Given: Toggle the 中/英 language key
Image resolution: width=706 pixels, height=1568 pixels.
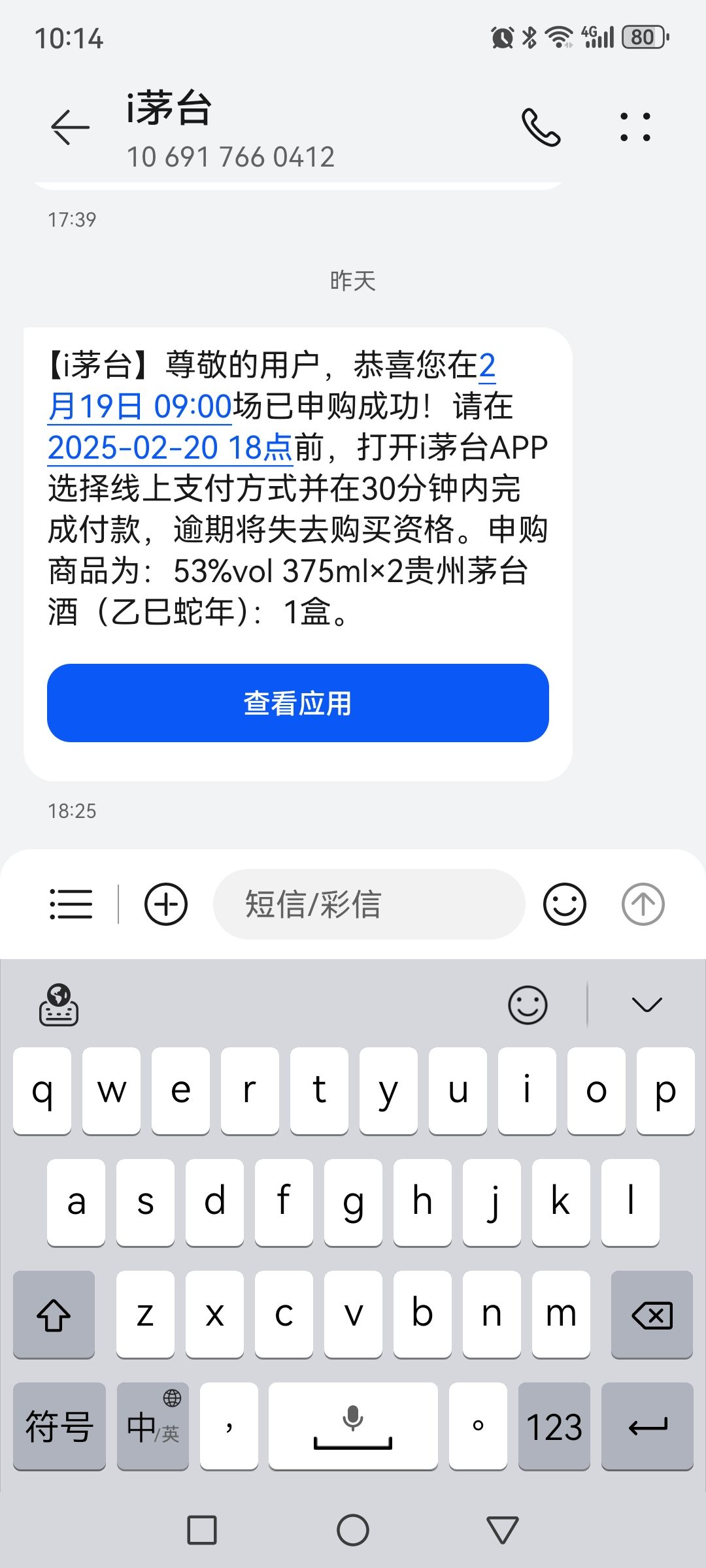Looking at the screenshot, I should 153,1426.
